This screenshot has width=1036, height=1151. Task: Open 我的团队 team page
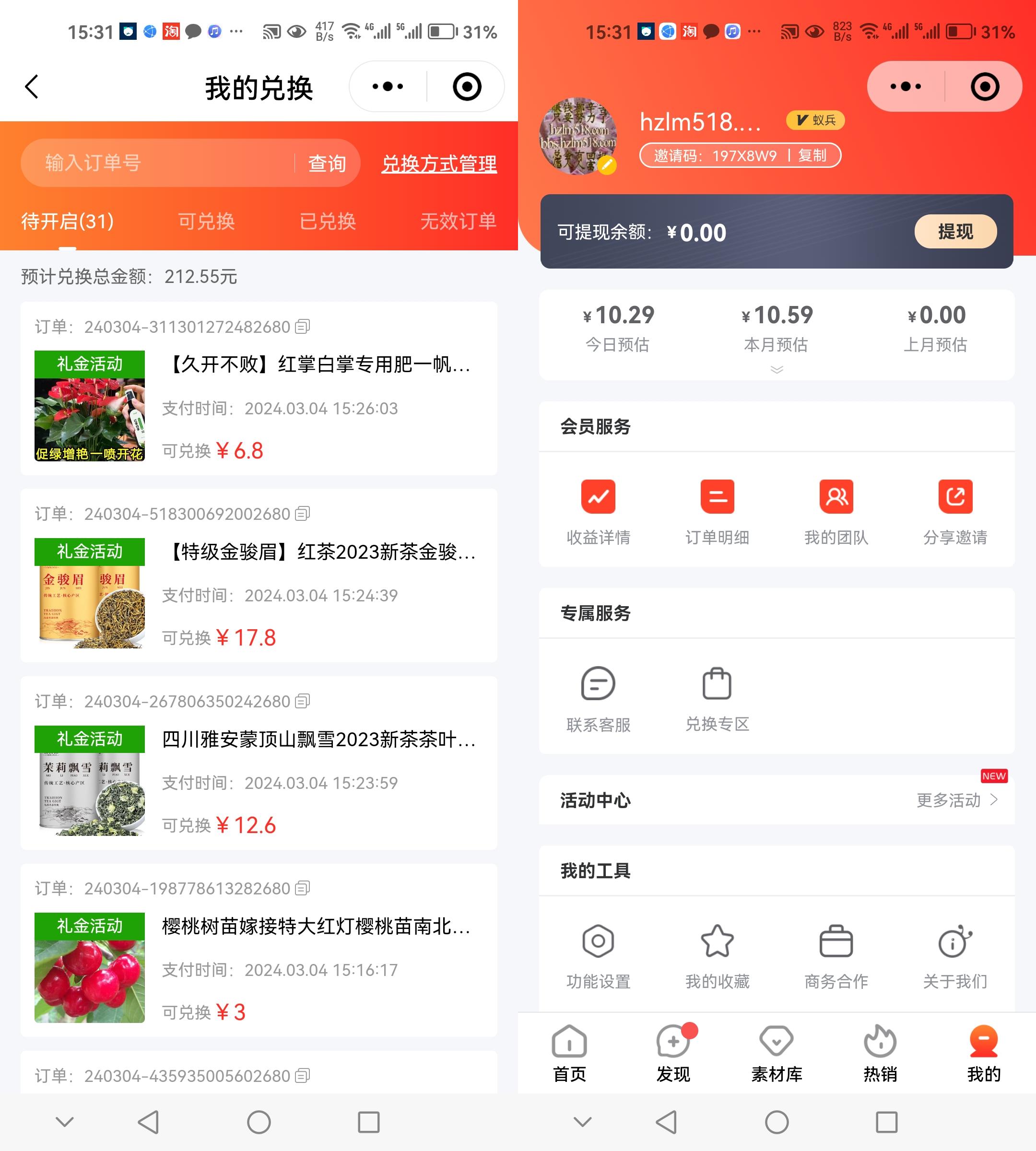click(836, 511)
